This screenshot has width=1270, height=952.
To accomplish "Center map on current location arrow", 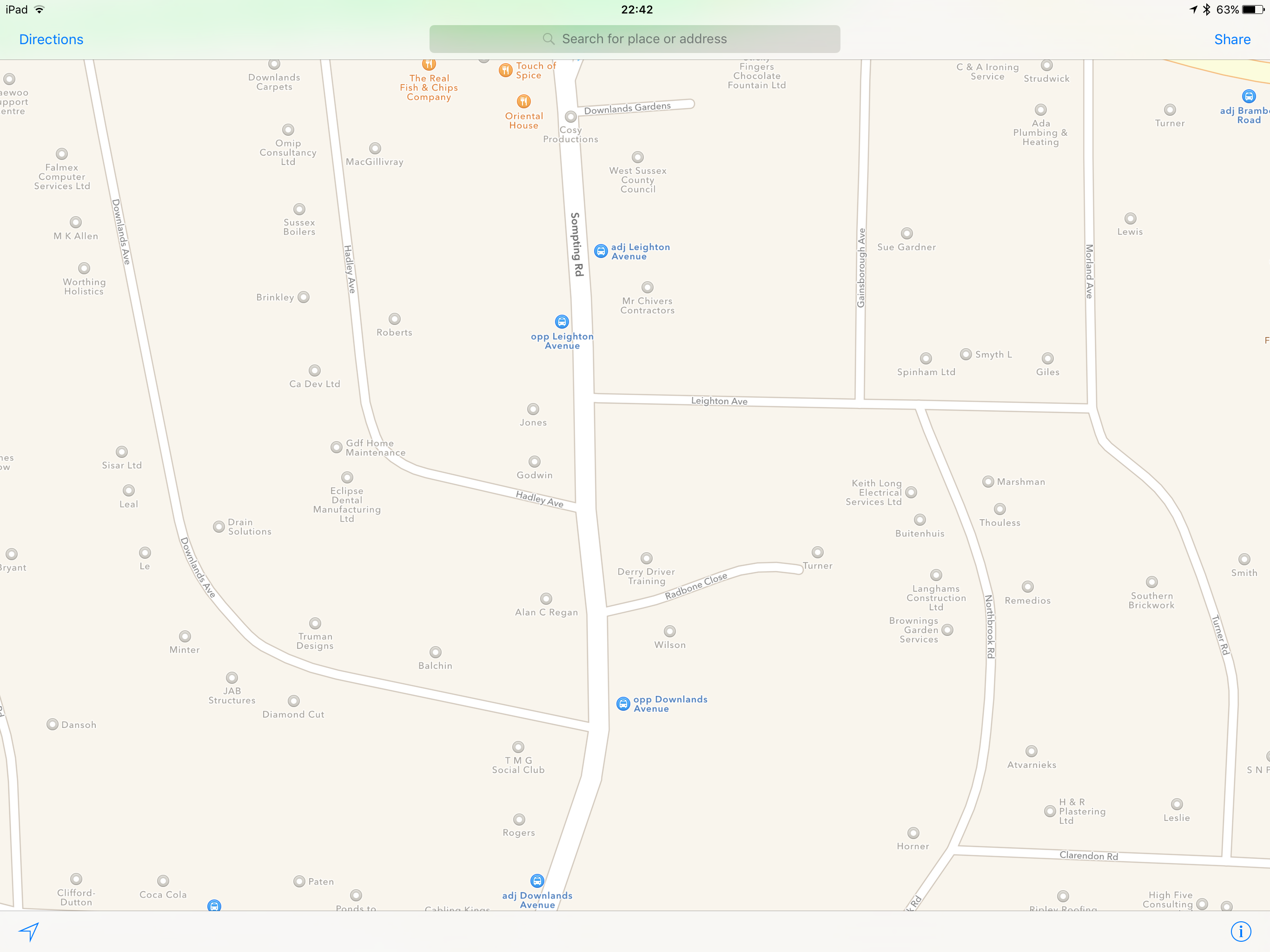I will click(x=29, y=932).
